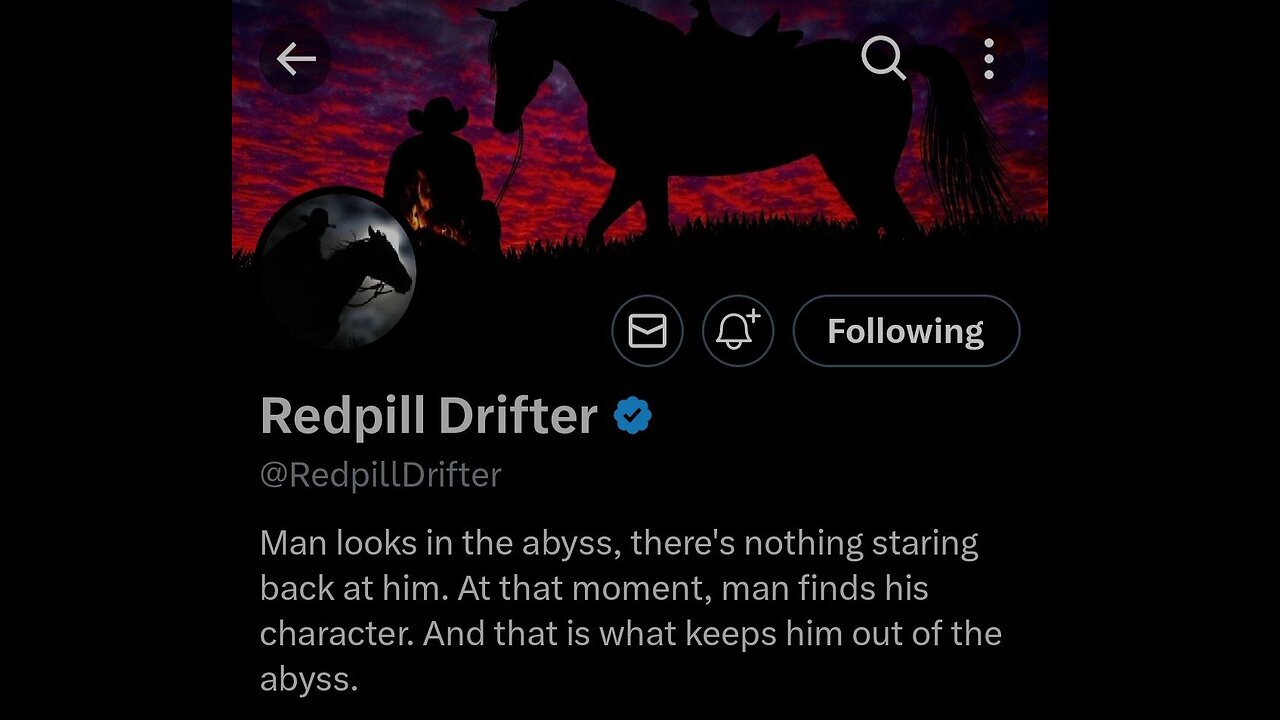Search this profile with the magnifier icon

pos(883,60)
